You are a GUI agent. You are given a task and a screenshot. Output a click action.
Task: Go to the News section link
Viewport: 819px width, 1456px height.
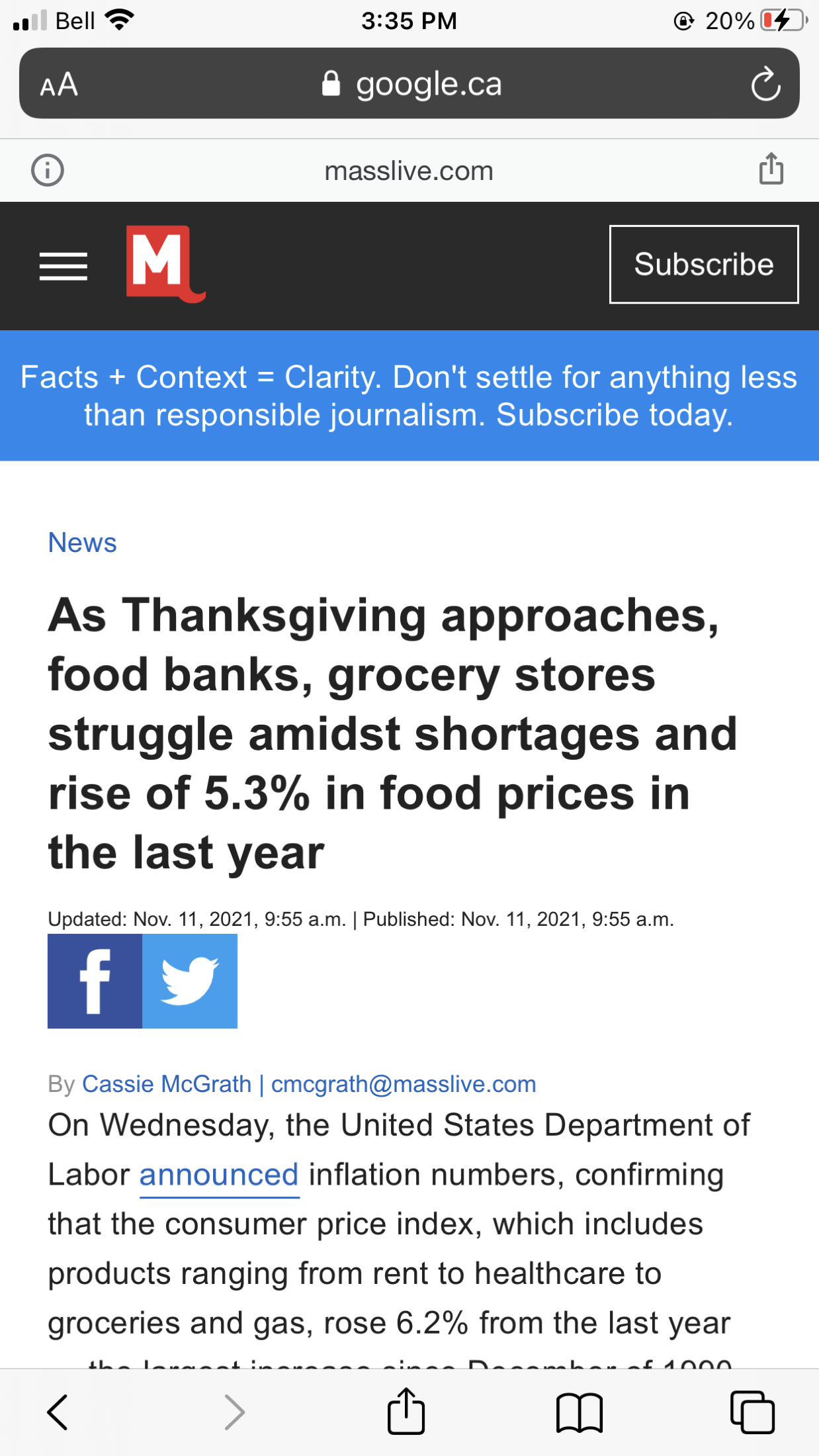coord(82,543)
